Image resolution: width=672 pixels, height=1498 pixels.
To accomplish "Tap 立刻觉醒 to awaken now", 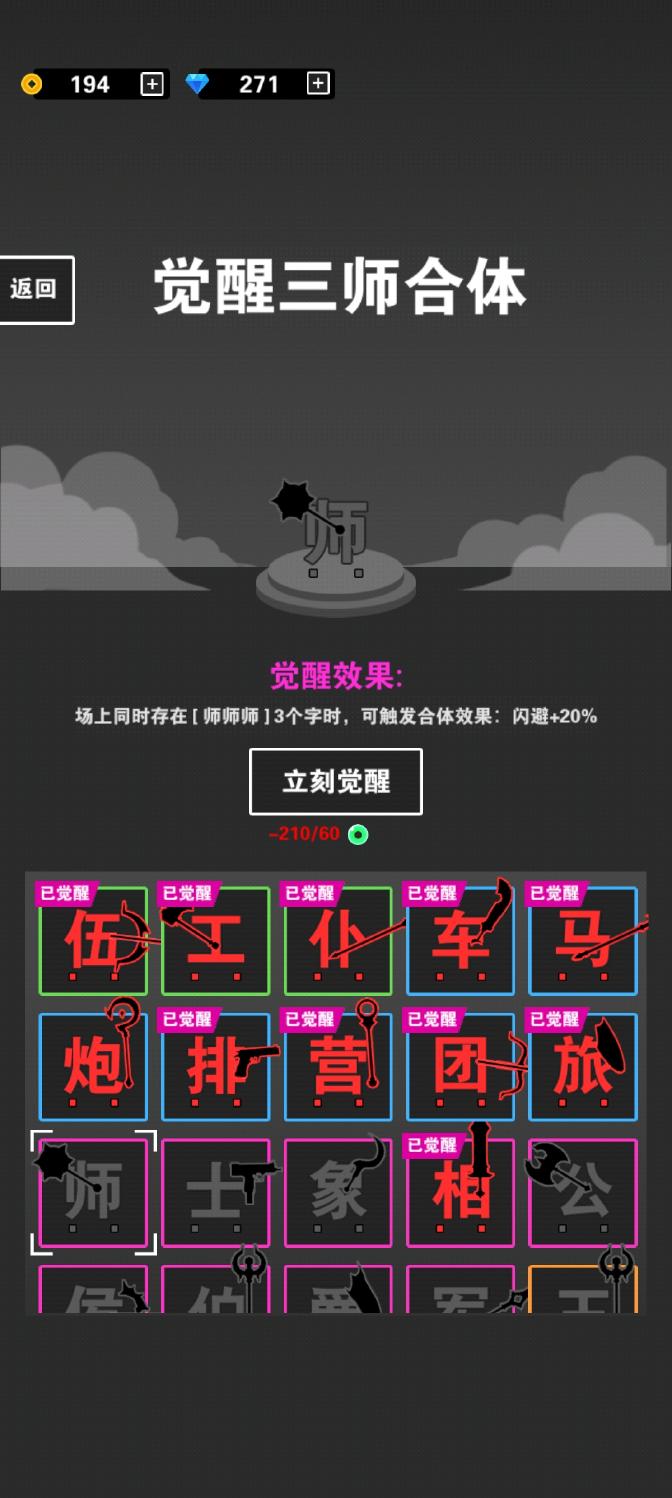I will pyautogui.click(x=335, y=781).
